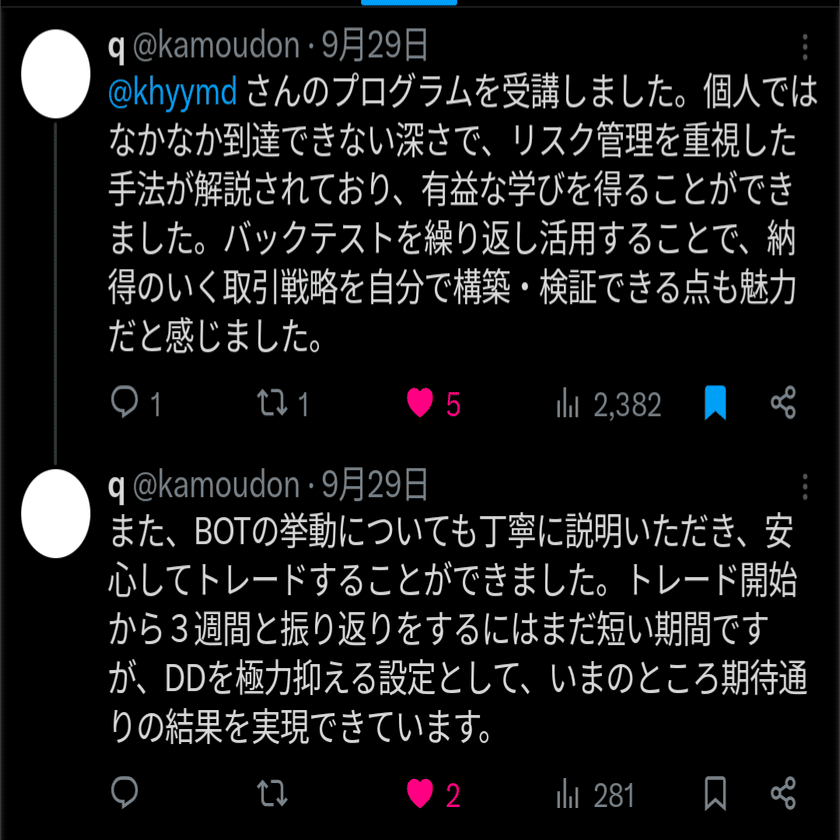Unlike the second tweet with 2 likes
The height and width of the screenshot is (840, 840).
[x=421, y=794]
